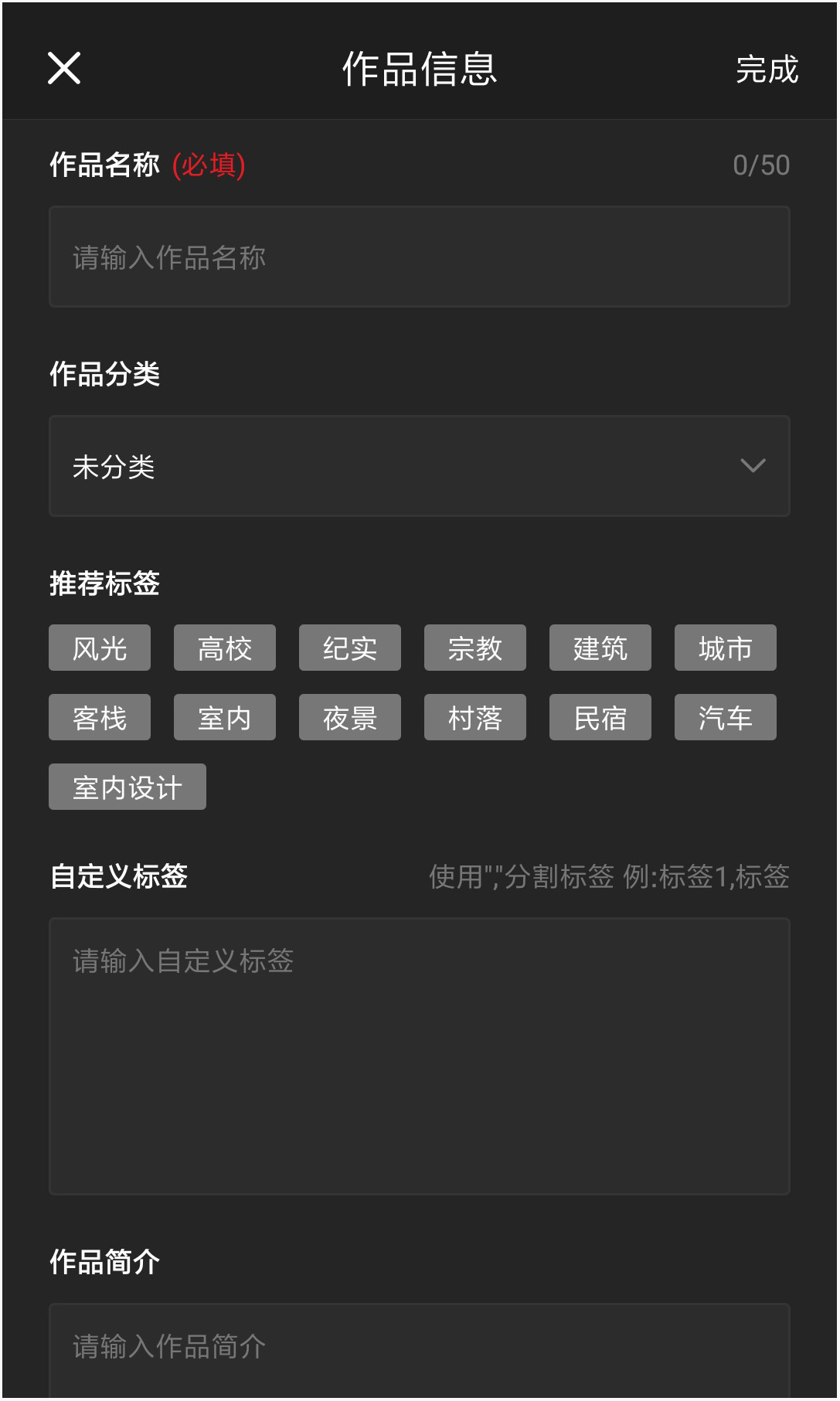Add the 客栈 tag
The image size is (840, 1401).
coord(100,717)
